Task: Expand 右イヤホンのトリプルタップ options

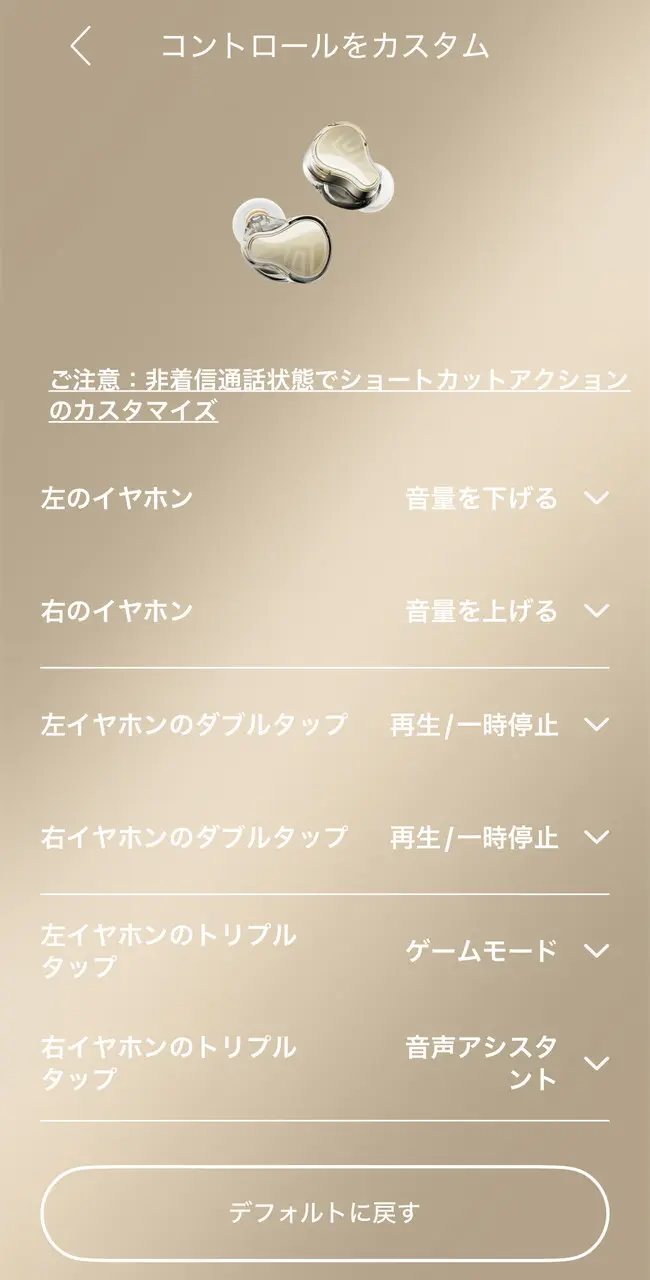Action: (x=596, y=1063)
